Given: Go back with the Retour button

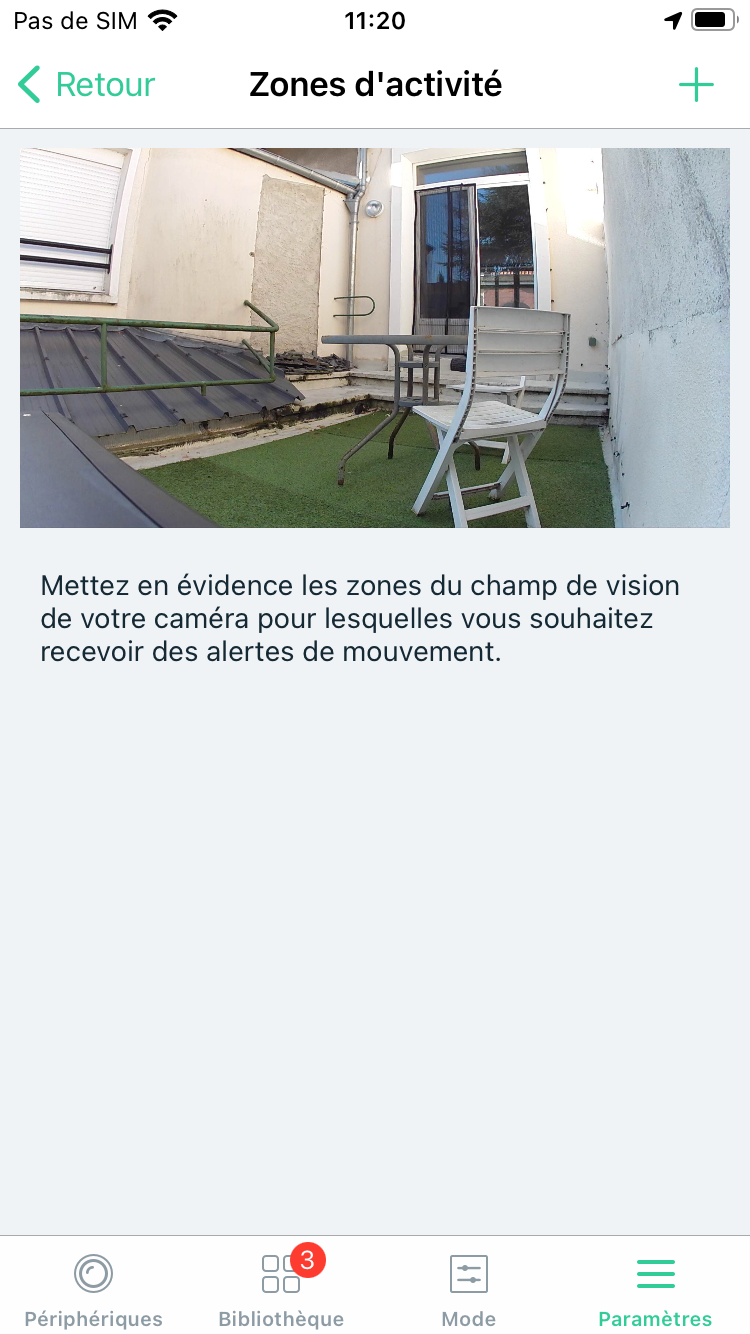Looking at the screenshot, I should pos(87,85).
